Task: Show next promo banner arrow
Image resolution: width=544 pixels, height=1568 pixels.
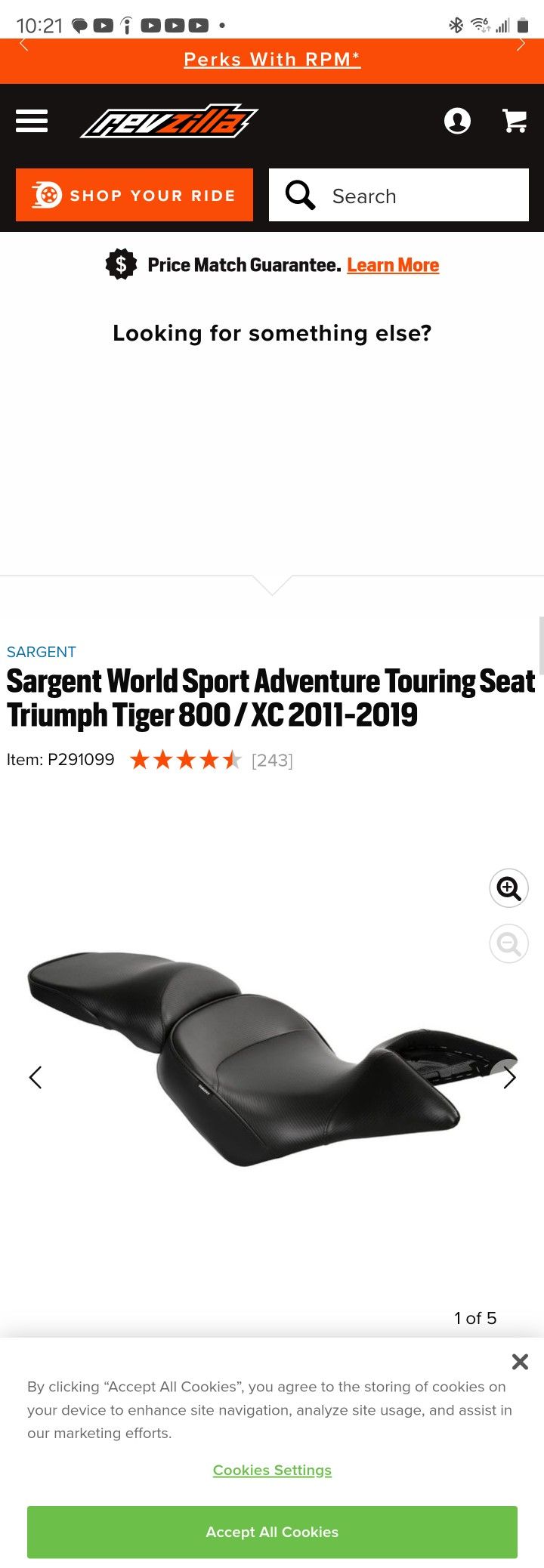Action: pyautogui.click(x=521, y=45)
